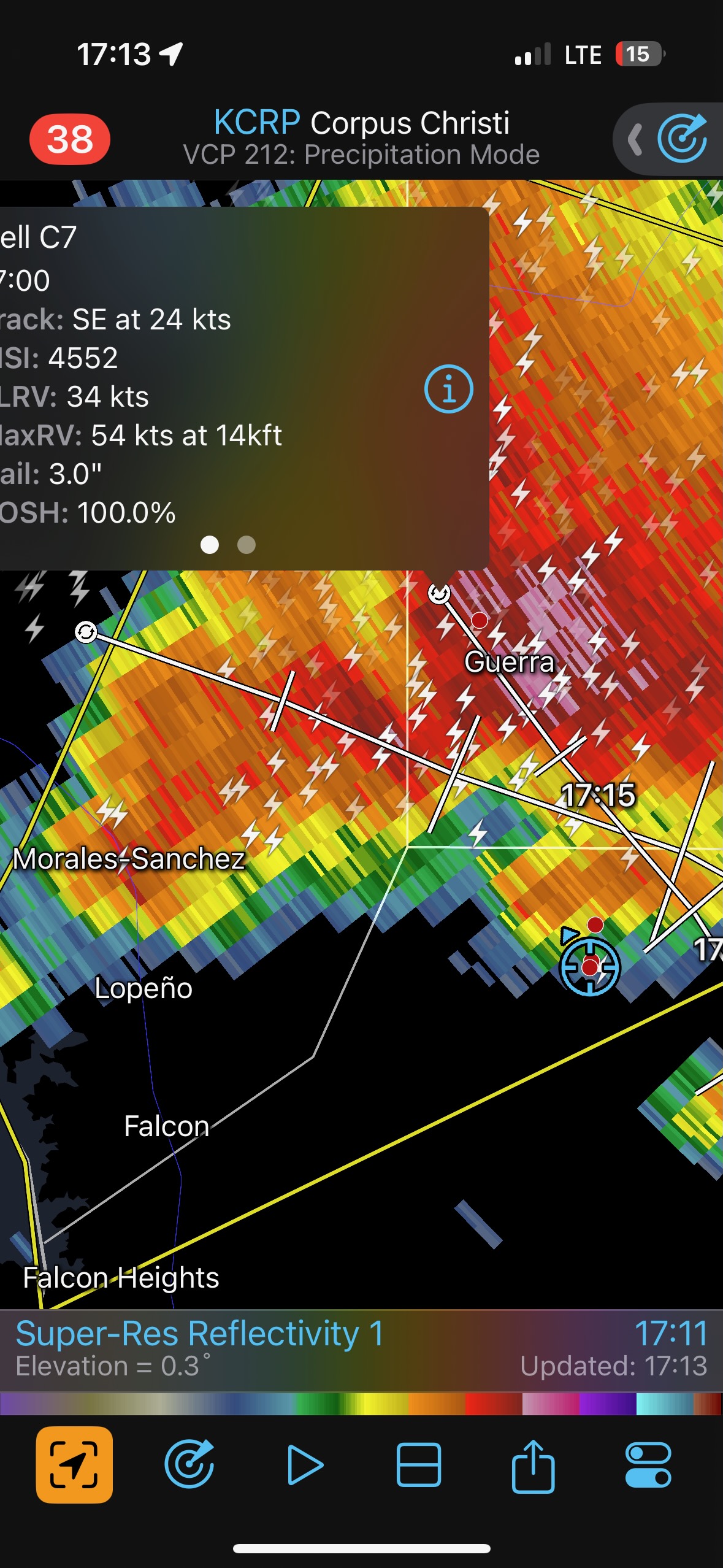
Task: Select the storm cell marker near Morales-Sanchez track
Action: coord(86,631)
